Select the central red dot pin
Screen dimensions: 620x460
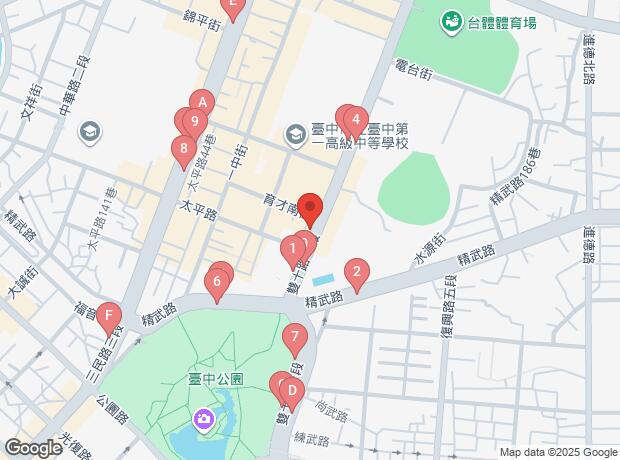tap(310, 207)
